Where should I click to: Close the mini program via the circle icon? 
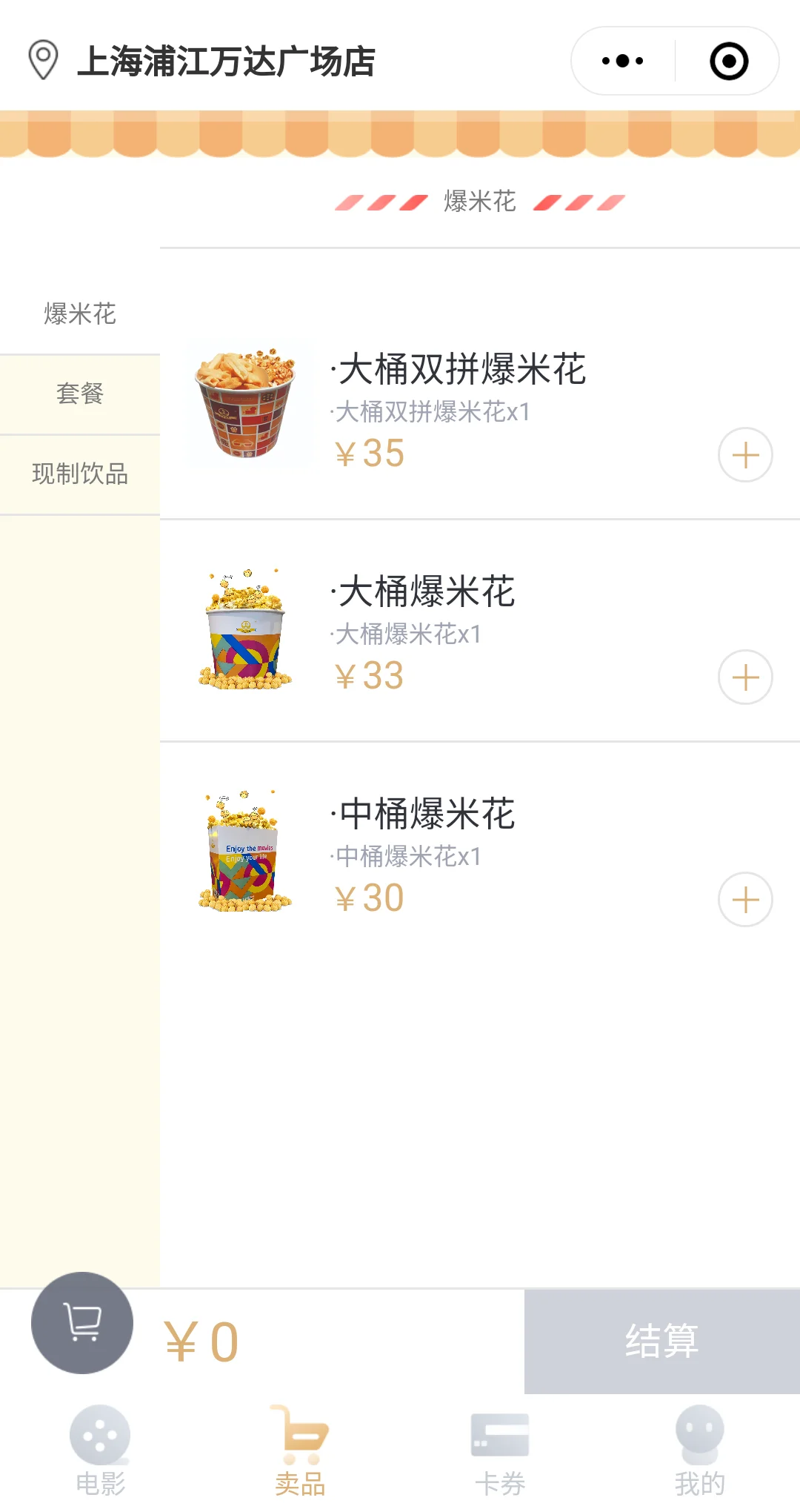pyautogui.click(x=729, y=61)
